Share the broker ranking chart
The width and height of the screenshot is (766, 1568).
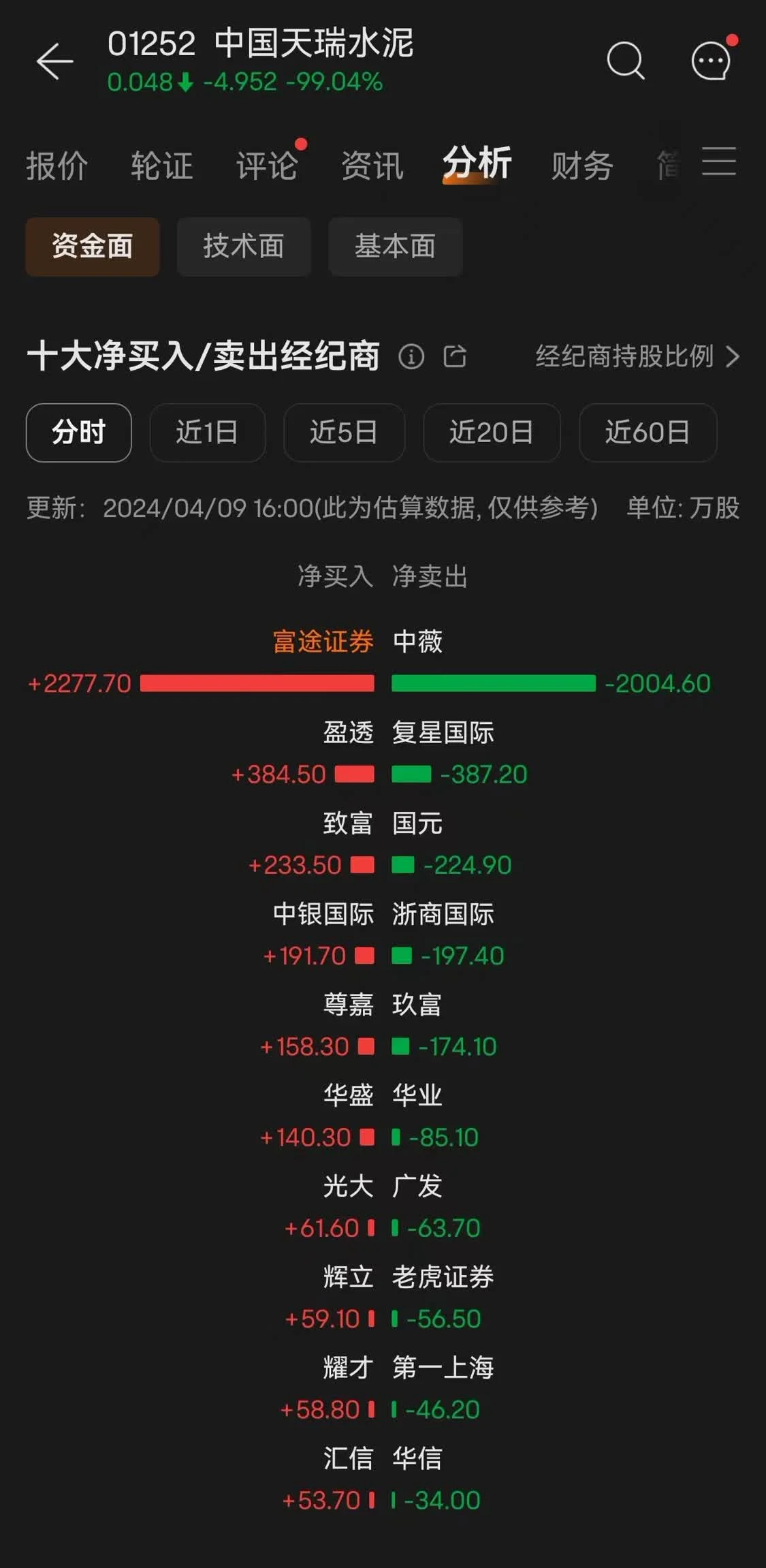[455, 356]
